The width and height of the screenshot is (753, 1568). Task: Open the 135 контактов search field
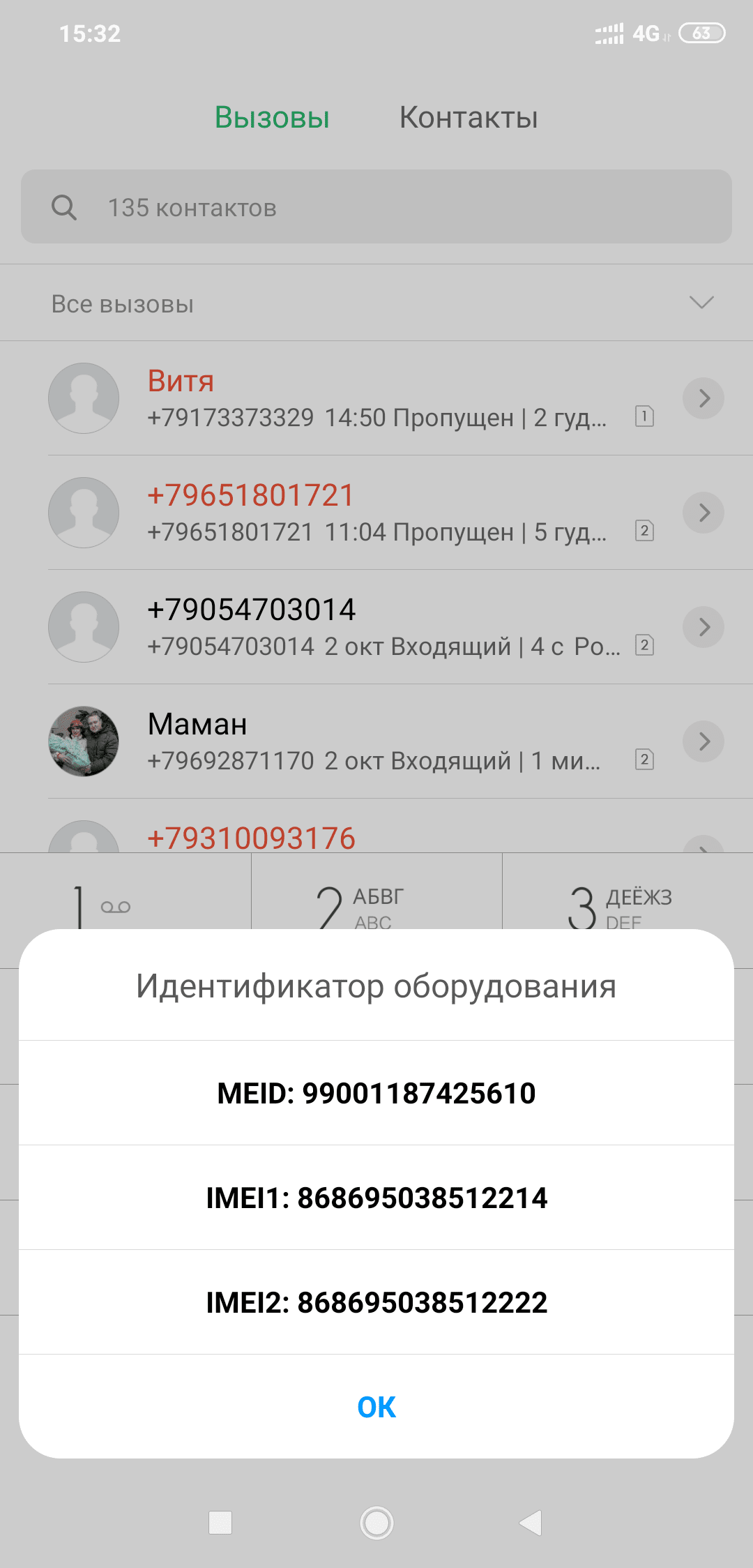click(376, 207)
